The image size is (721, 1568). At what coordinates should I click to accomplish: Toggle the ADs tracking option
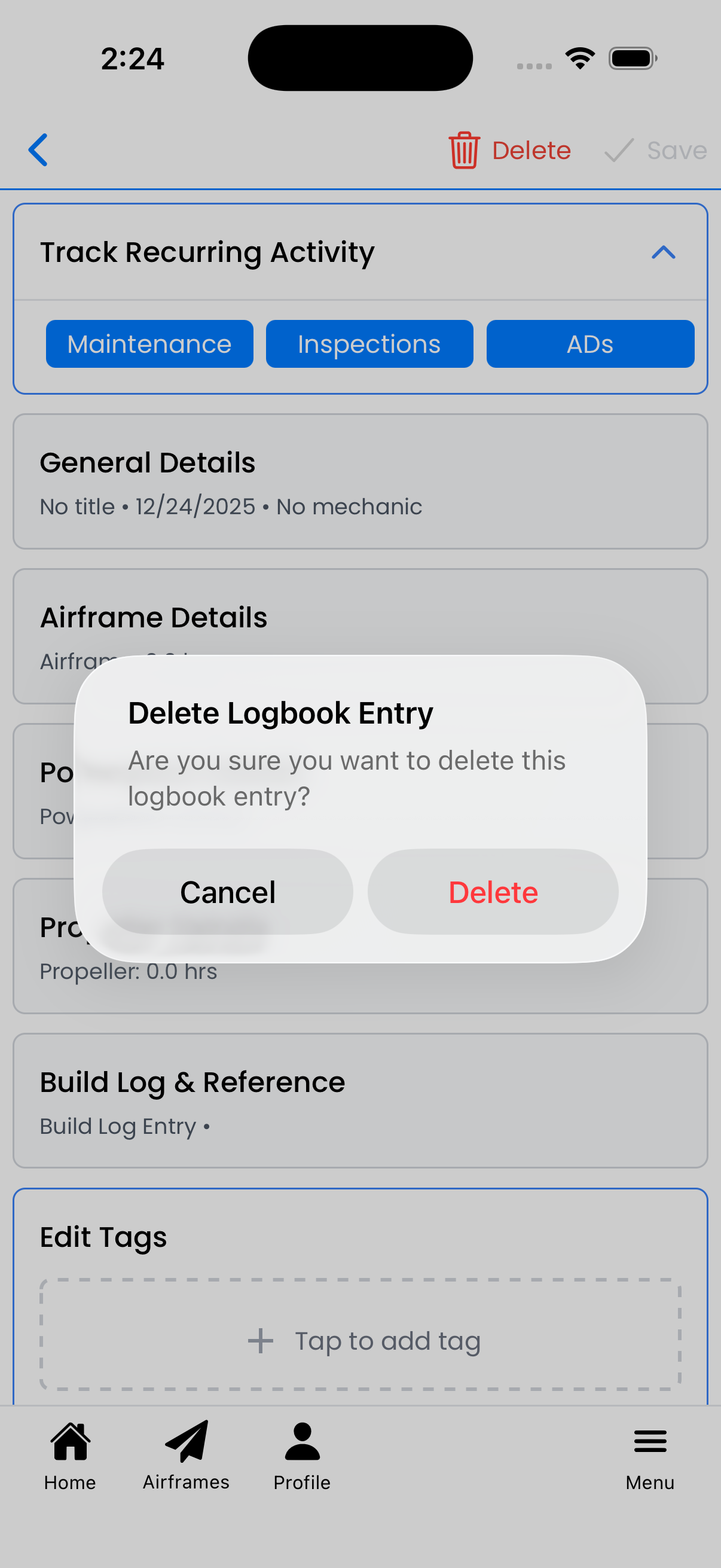tap(589, 343)
